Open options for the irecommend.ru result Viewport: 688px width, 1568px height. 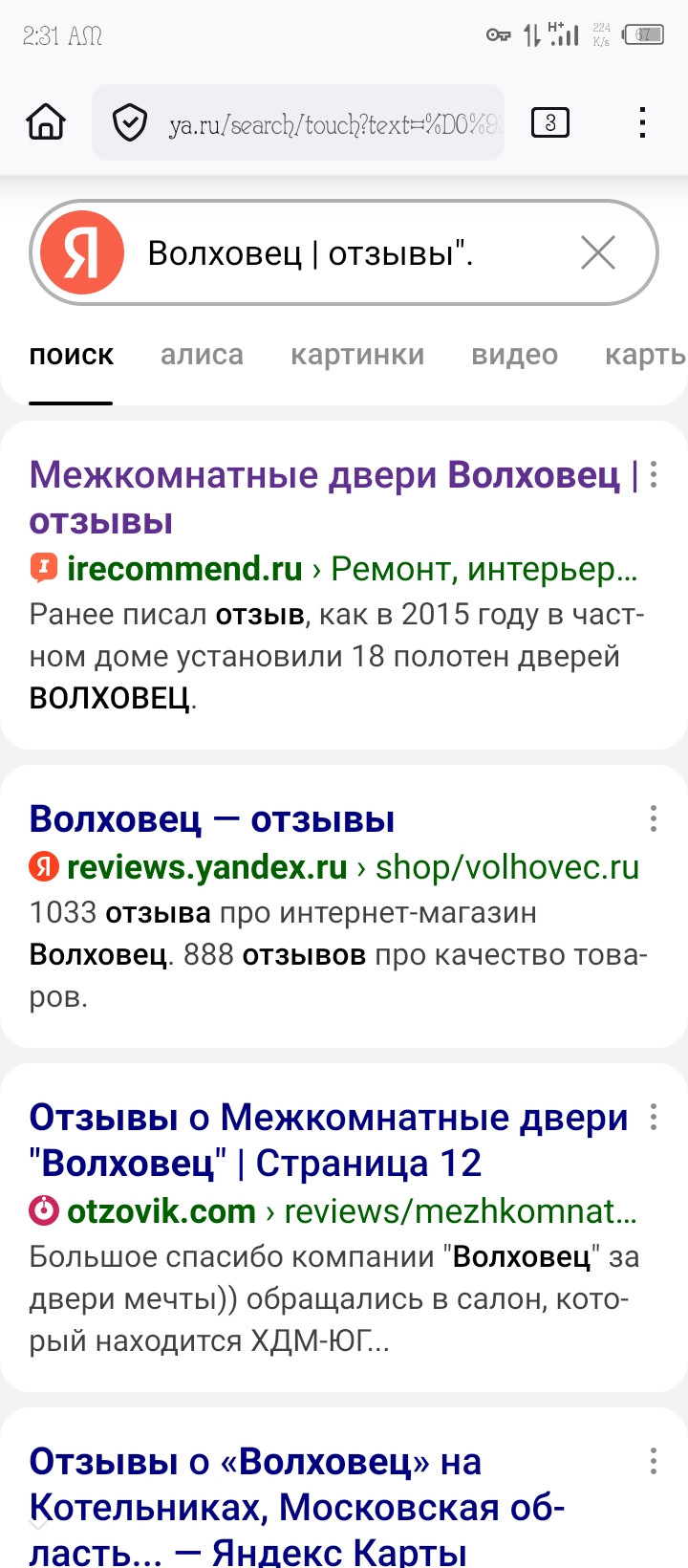654,474
